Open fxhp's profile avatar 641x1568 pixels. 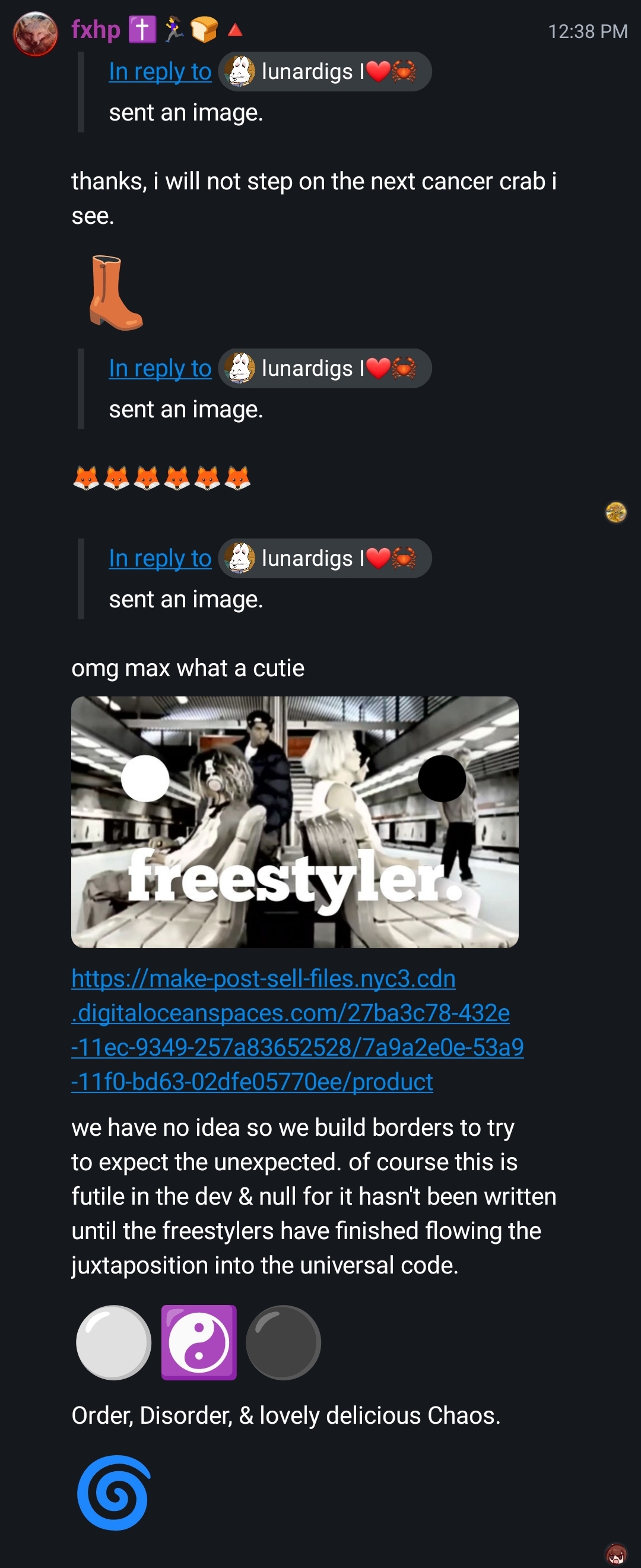(35, 33)
